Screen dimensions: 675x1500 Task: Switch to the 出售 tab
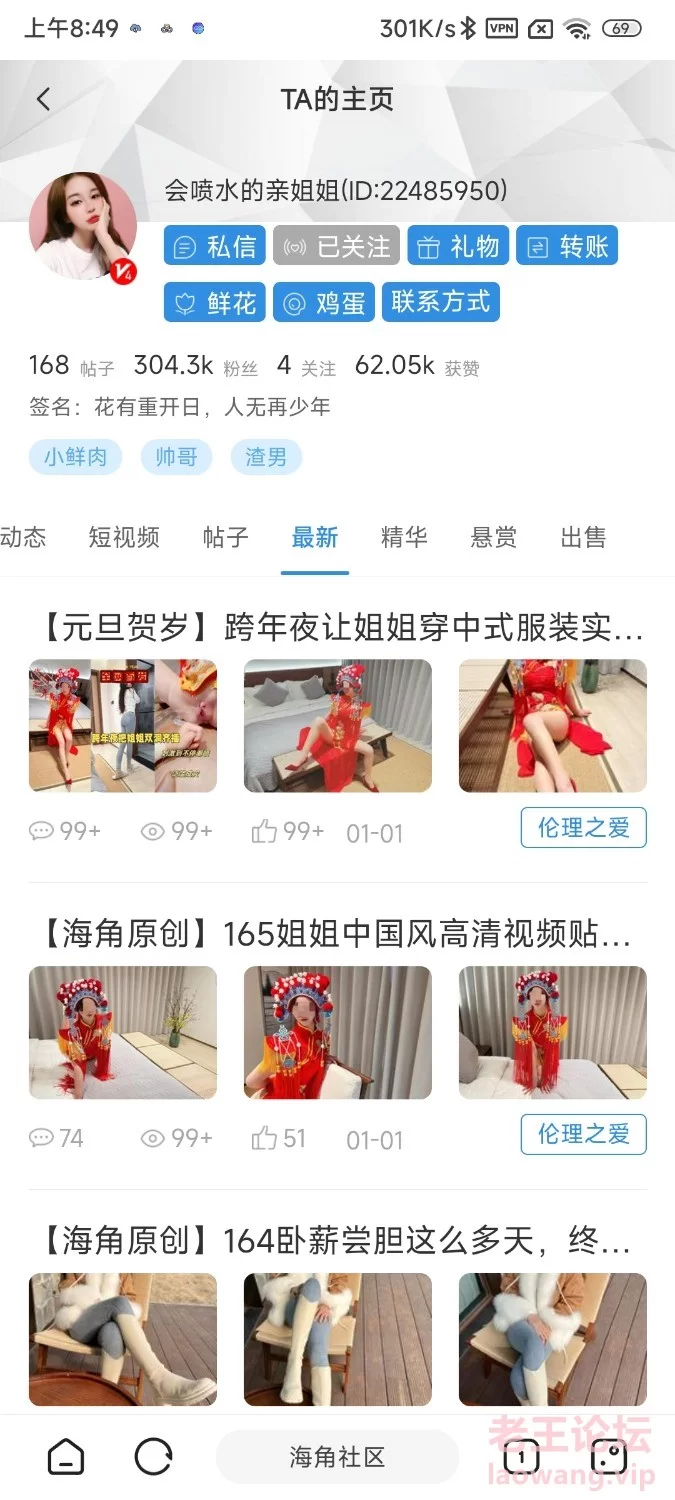pyautogui.click(x=583, y=538)
